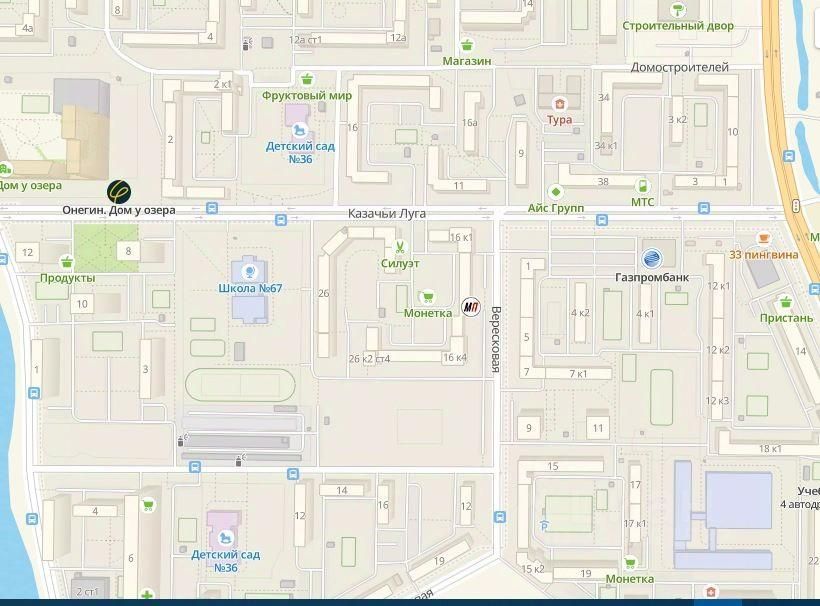Tap the Строительный двор marker
Viewport: 820px width, 606px height.
coord(677,10)
